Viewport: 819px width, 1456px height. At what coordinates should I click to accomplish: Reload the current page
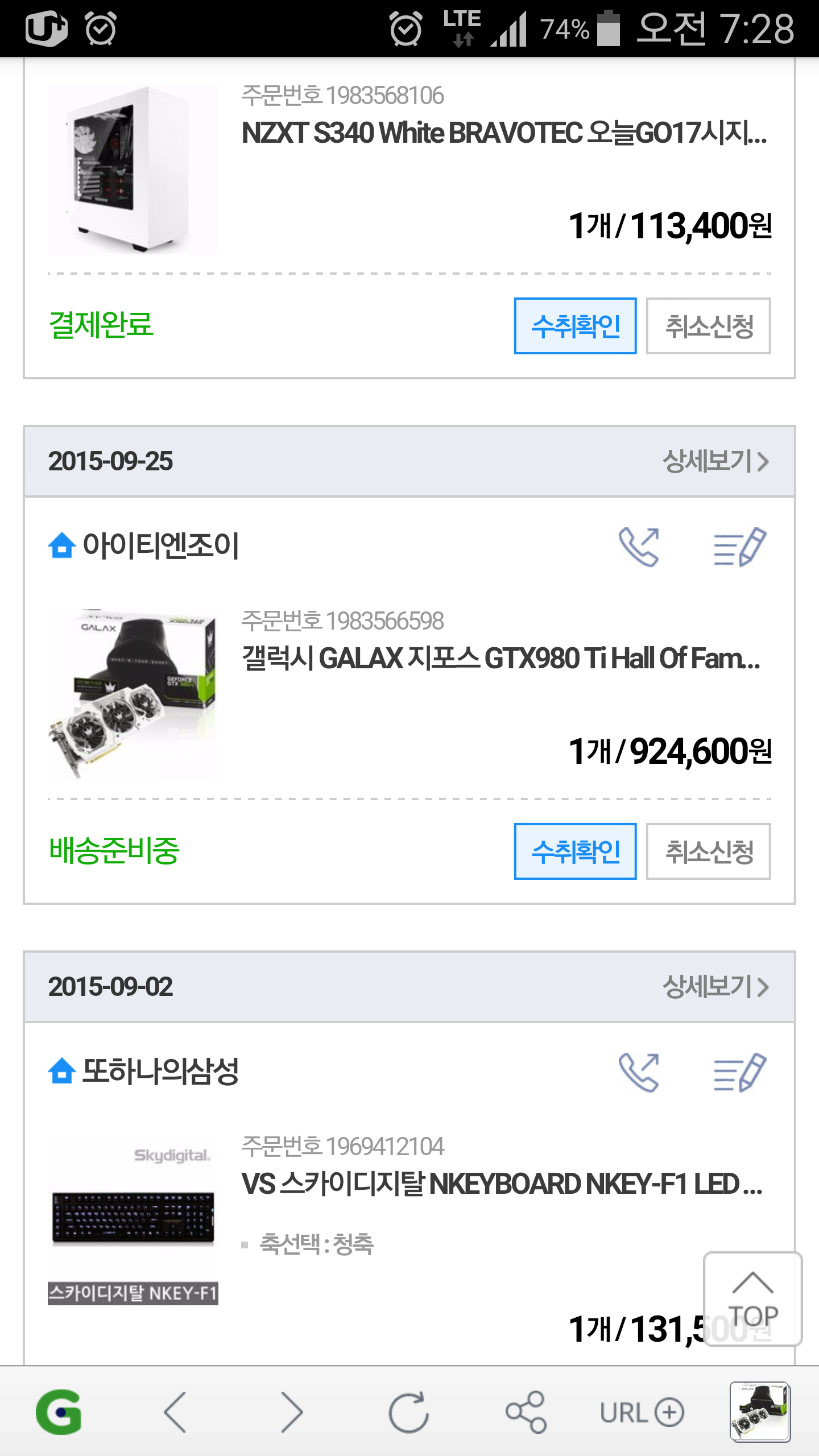click(408, 1412)
